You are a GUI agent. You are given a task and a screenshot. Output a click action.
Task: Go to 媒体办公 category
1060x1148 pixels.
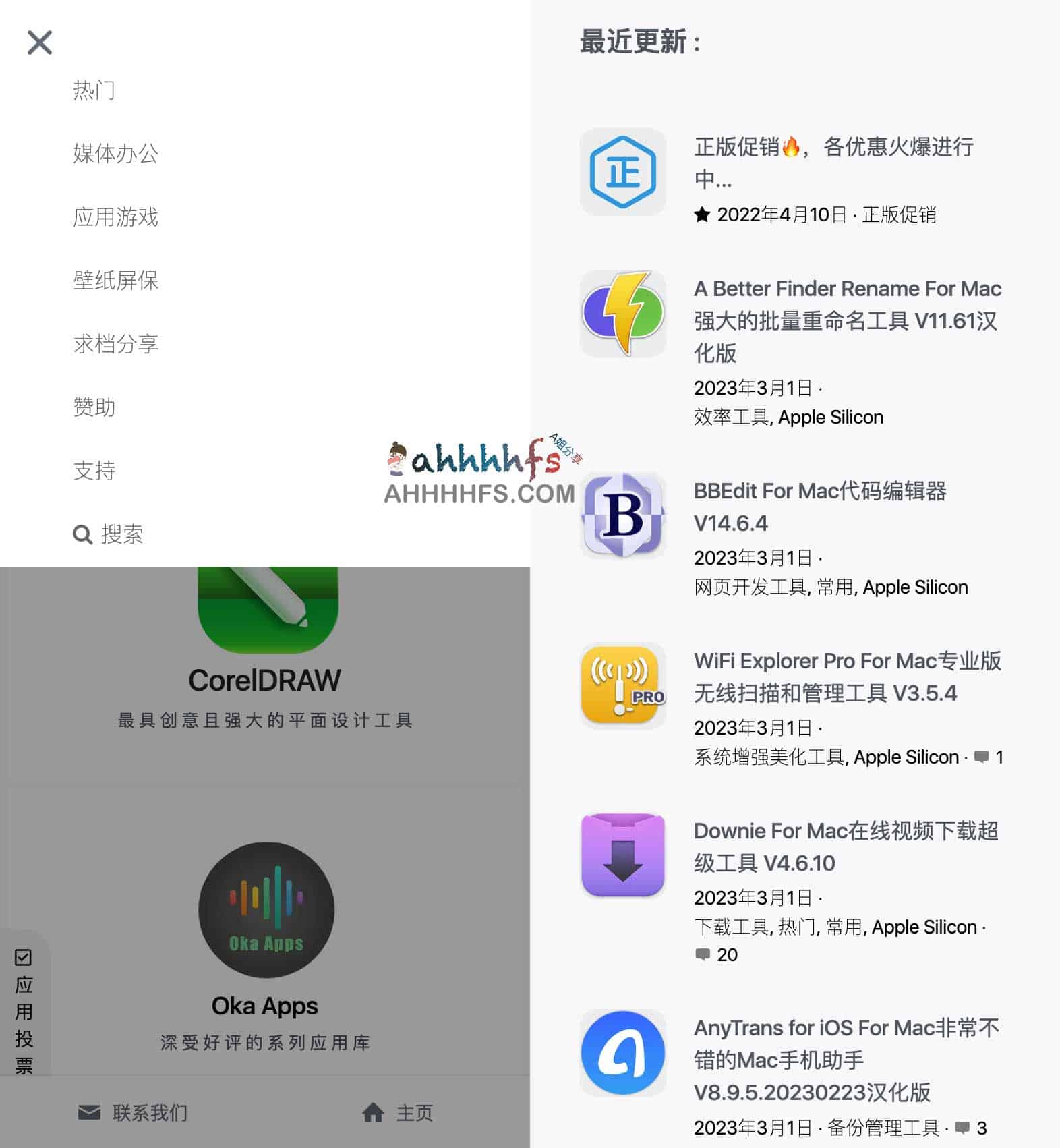[x=116, y=153]
